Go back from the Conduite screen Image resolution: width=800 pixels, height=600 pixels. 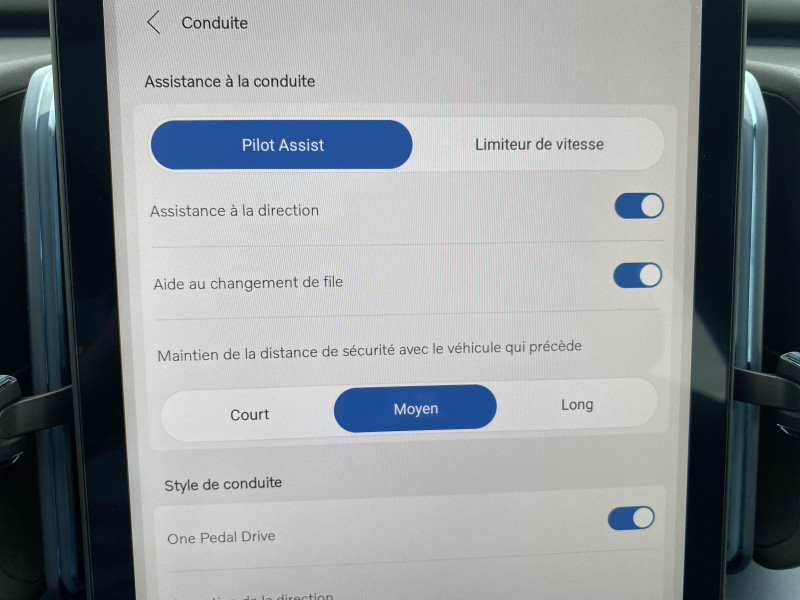154,23
